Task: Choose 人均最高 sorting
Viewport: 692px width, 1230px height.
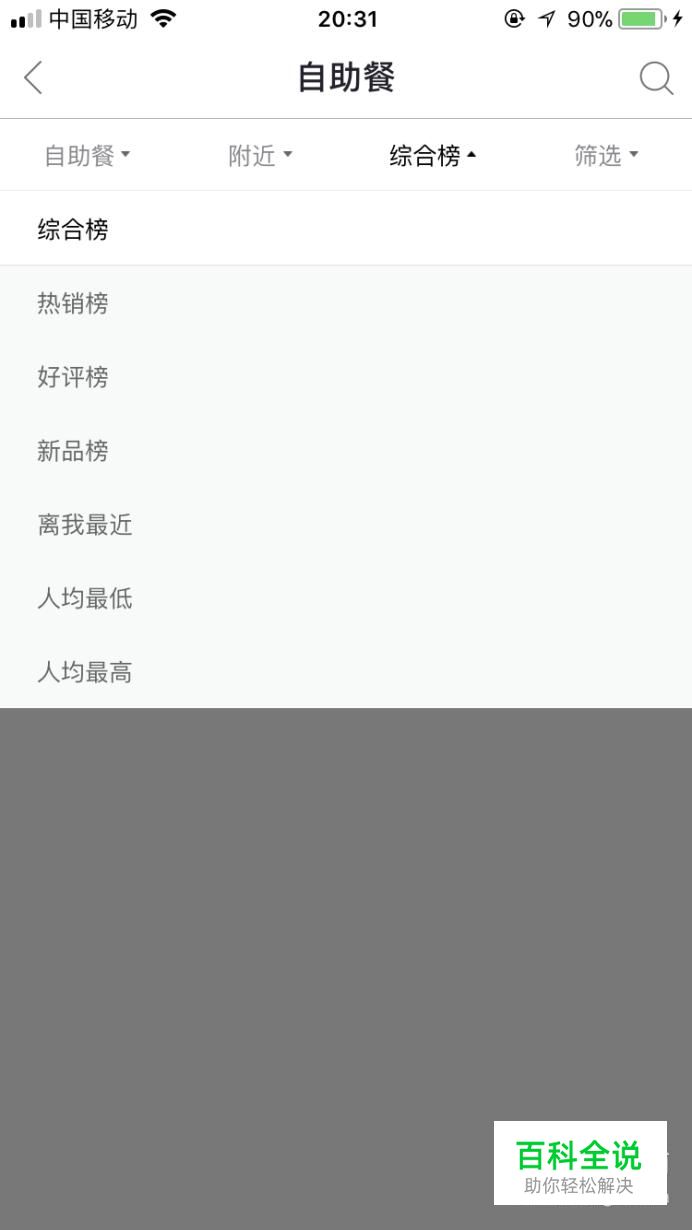Action: 346,672
